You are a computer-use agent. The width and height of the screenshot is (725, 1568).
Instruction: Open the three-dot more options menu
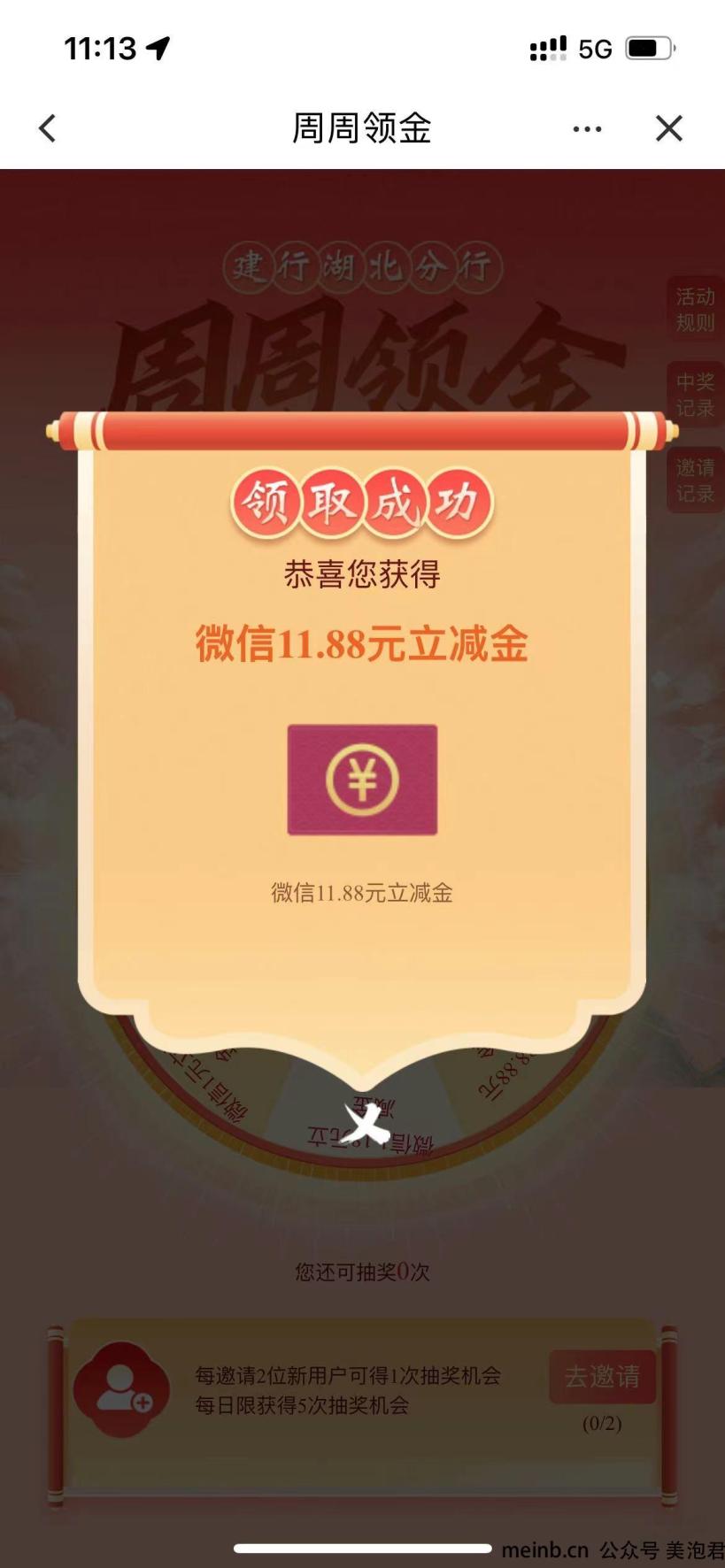coord(587,129)
